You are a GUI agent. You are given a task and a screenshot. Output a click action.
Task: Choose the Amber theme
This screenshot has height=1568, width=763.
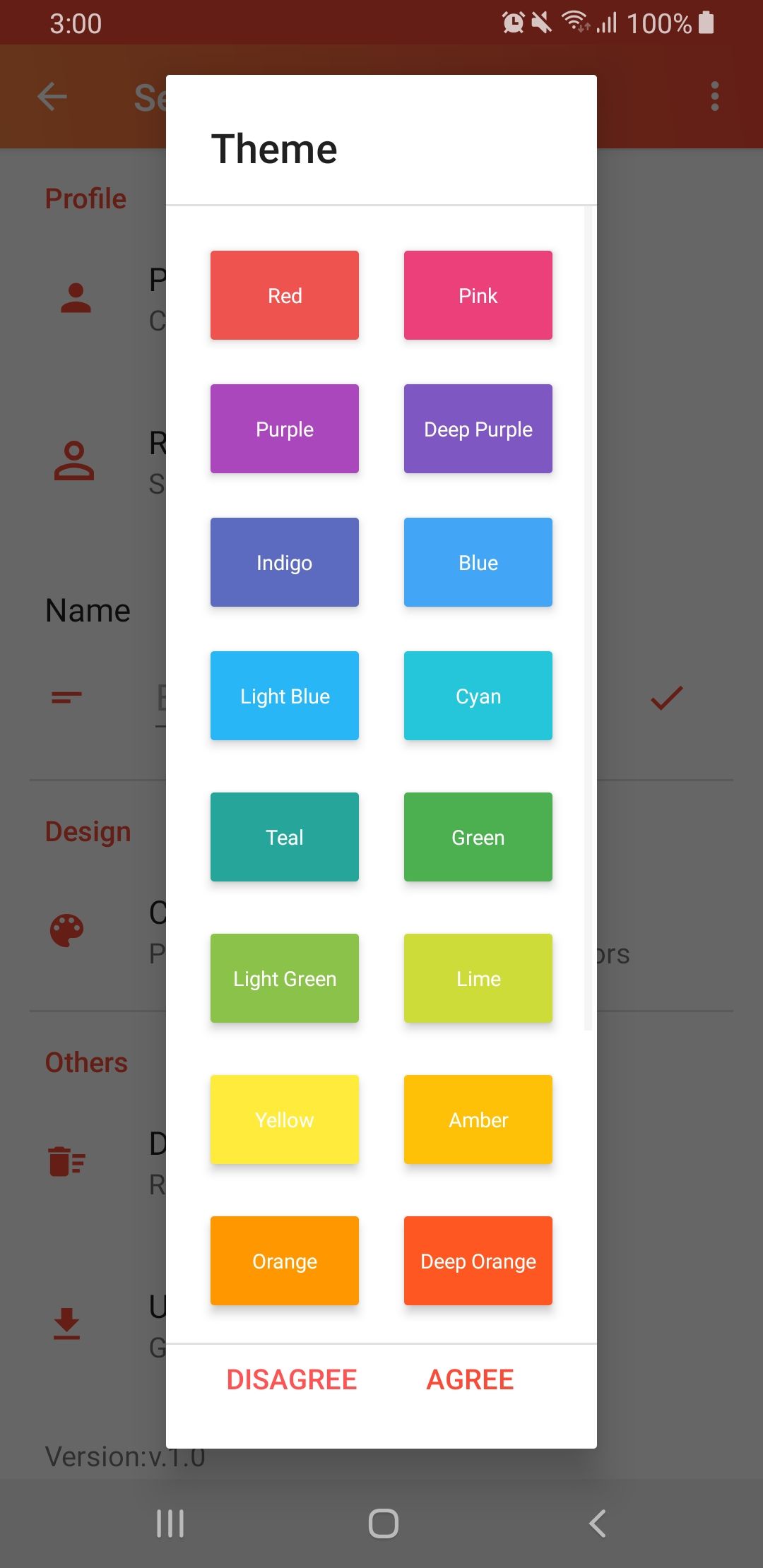[478, 1119]
